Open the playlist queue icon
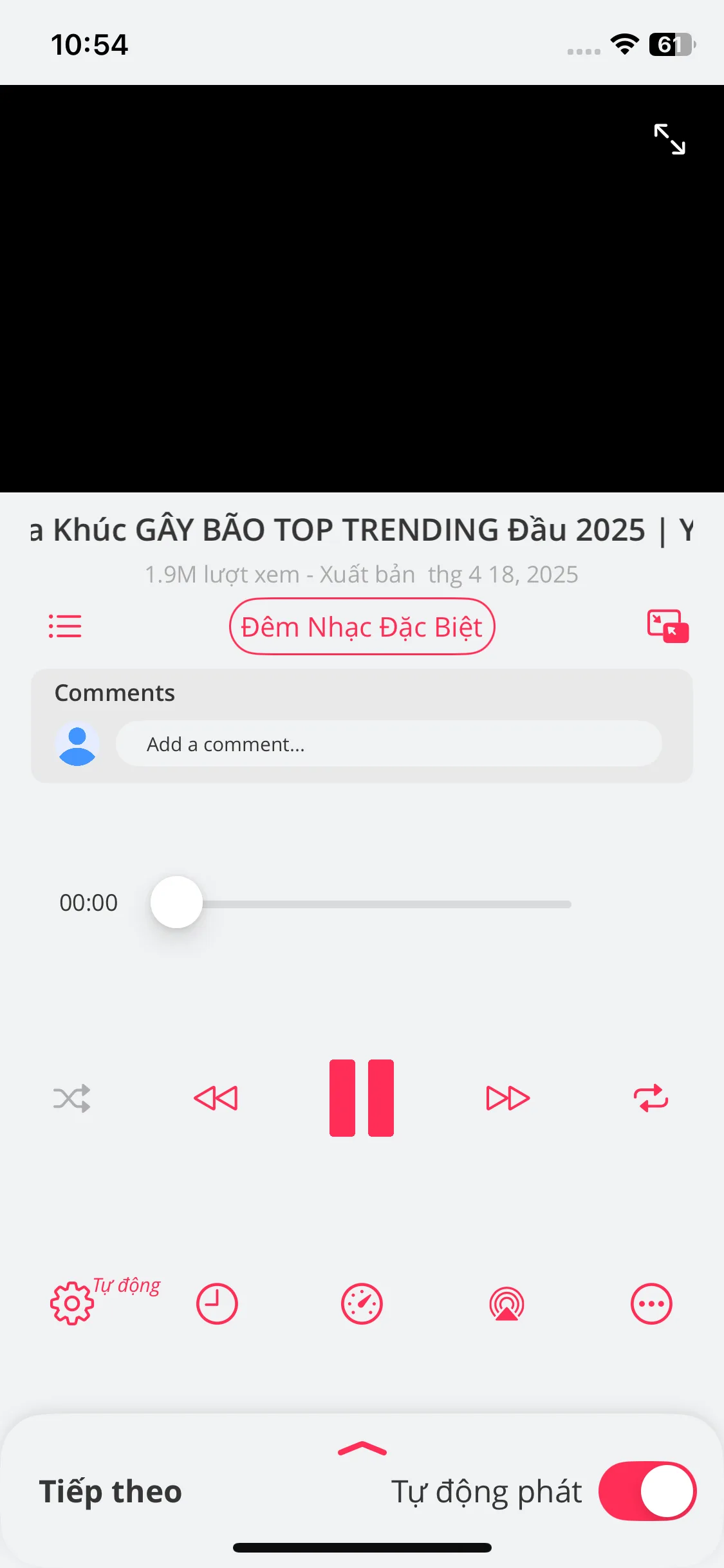The image size is (724, 1568). coord(65,626)
